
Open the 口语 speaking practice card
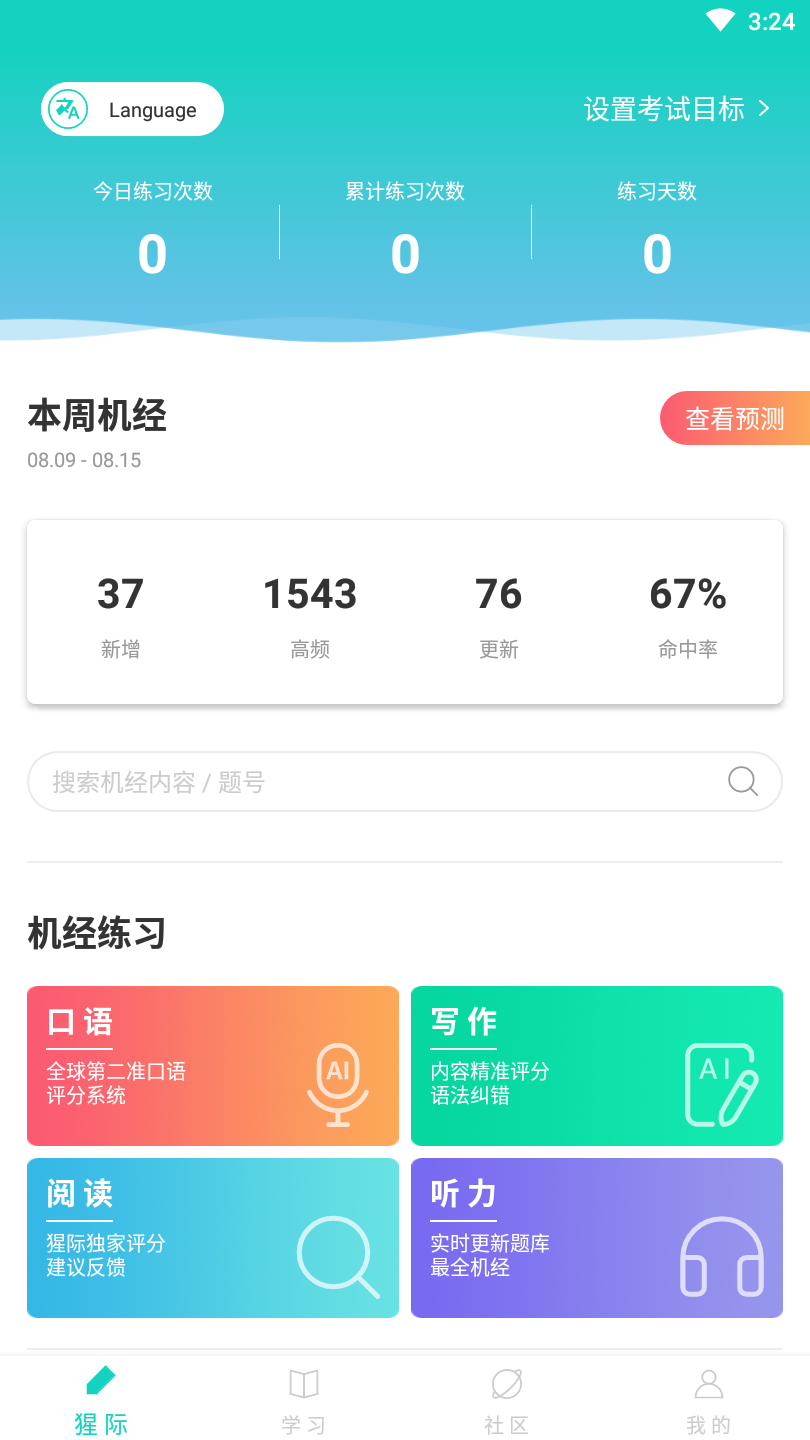pyautogui.click(x=213, y=1066)
